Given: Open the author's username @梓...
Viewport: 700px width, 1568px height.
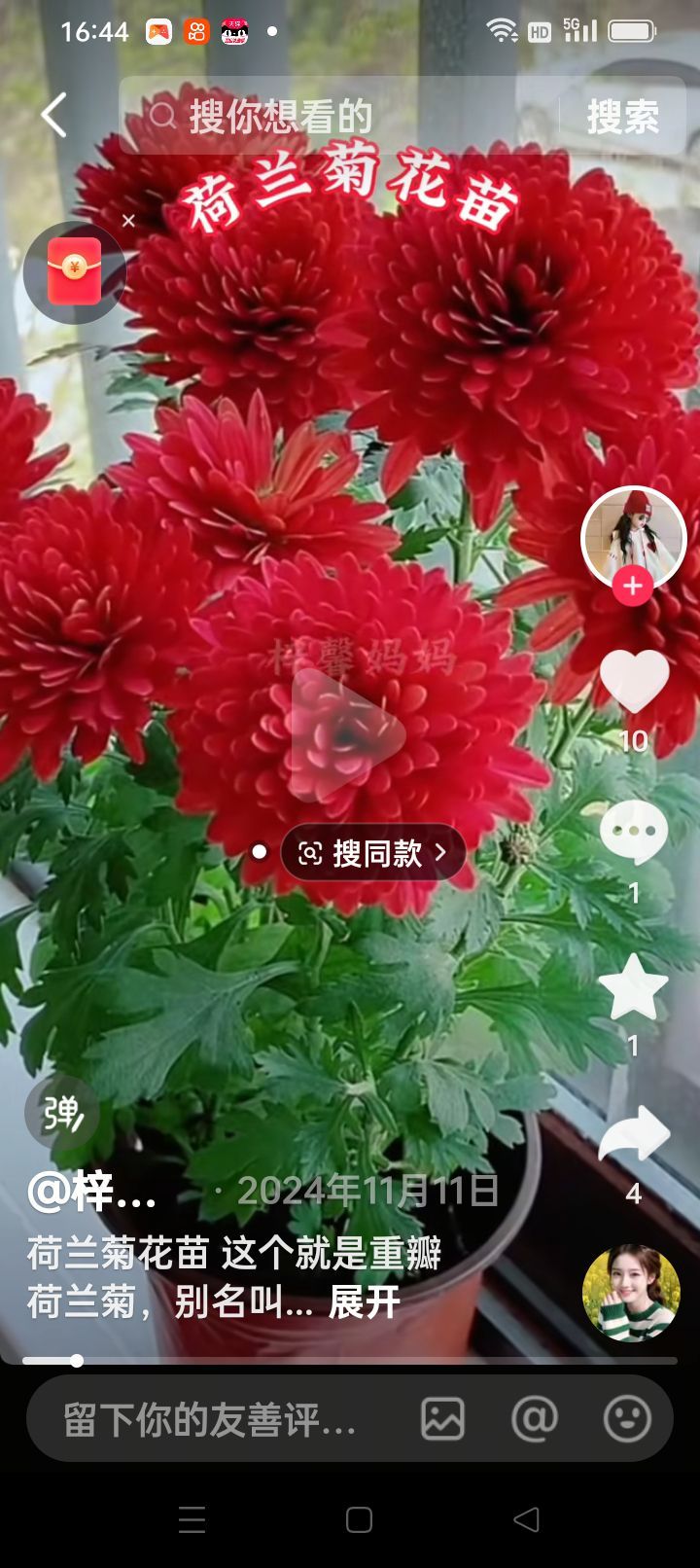Looking at the screenshot, I should (92, 1191).
